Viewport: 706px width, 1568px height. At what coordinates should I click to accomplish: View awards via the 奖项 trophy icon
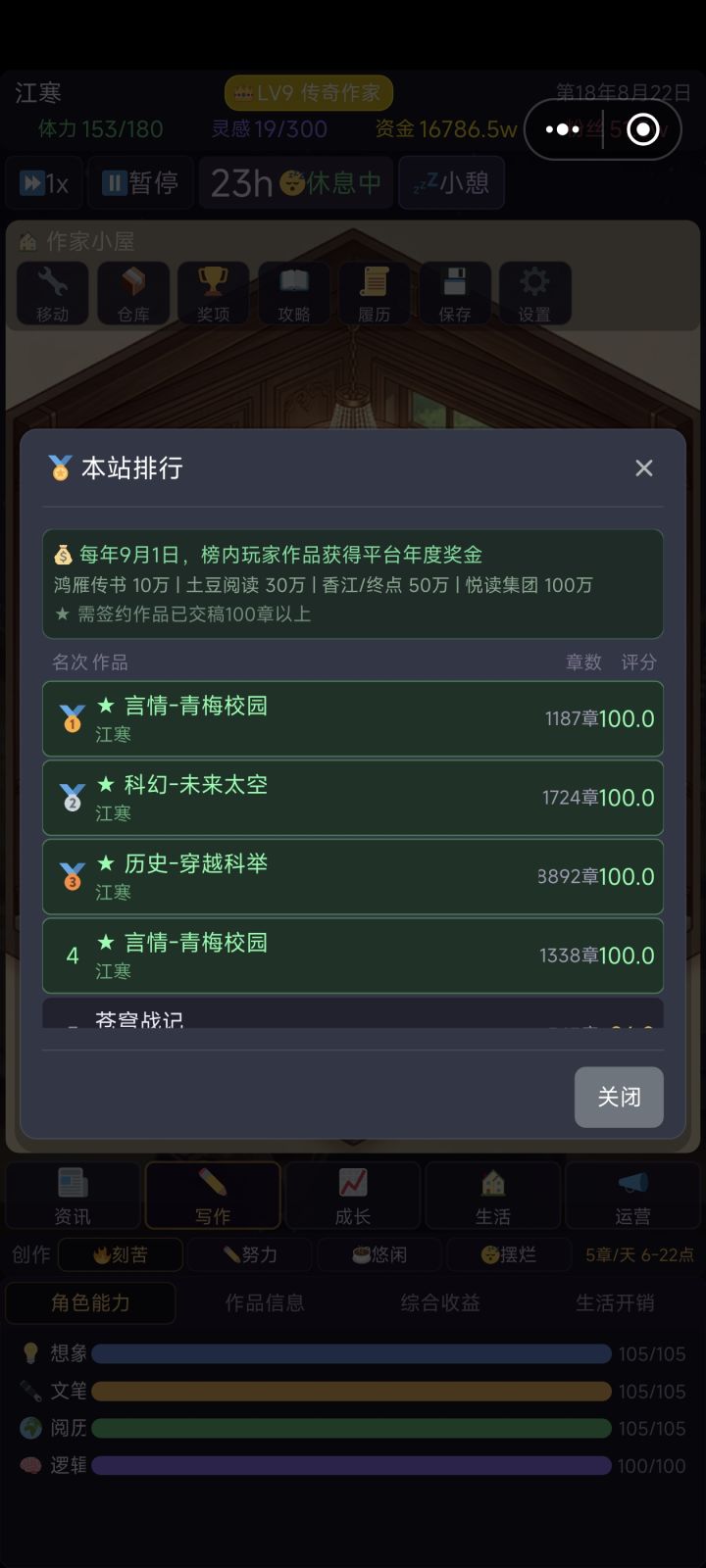[x=213, y=293]
